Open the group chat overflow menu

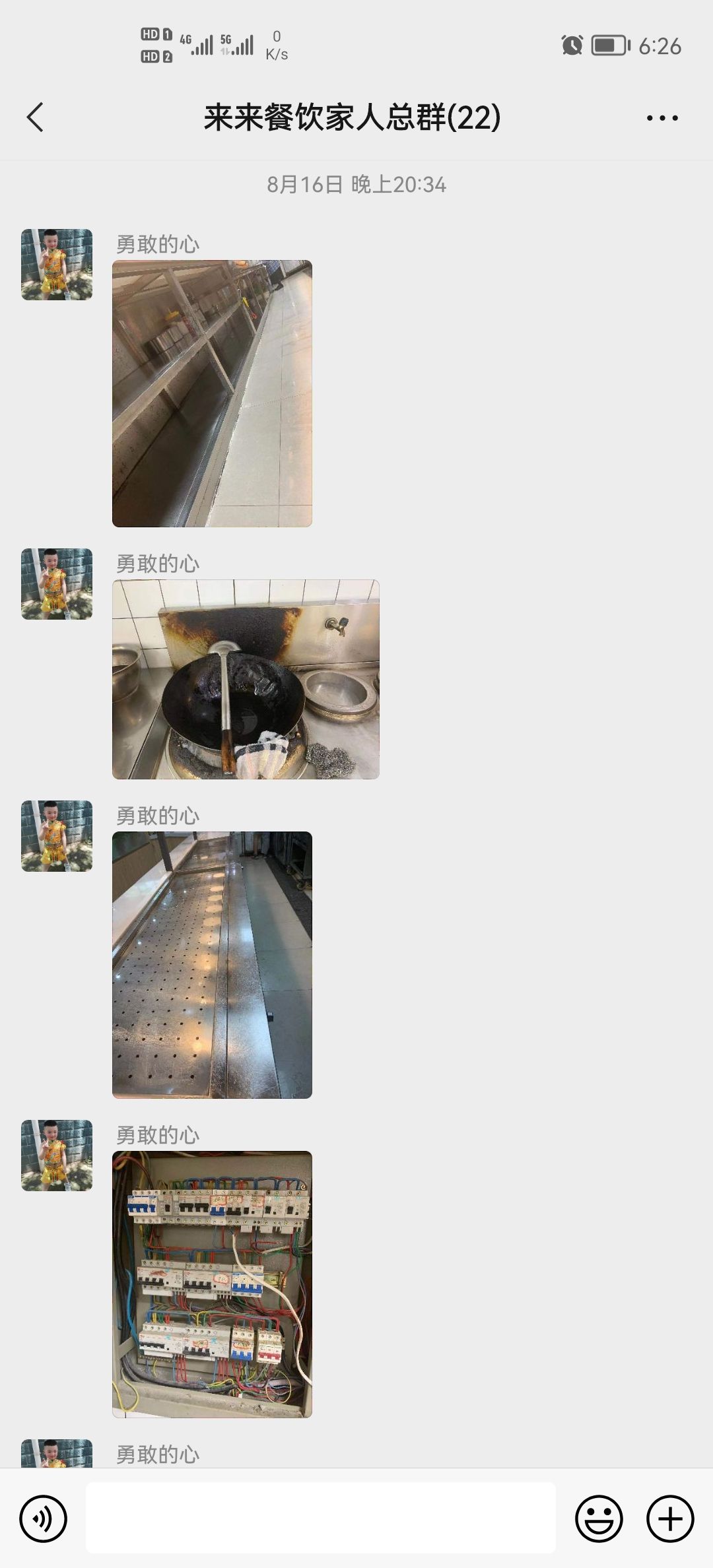click(x=662, y=118)
